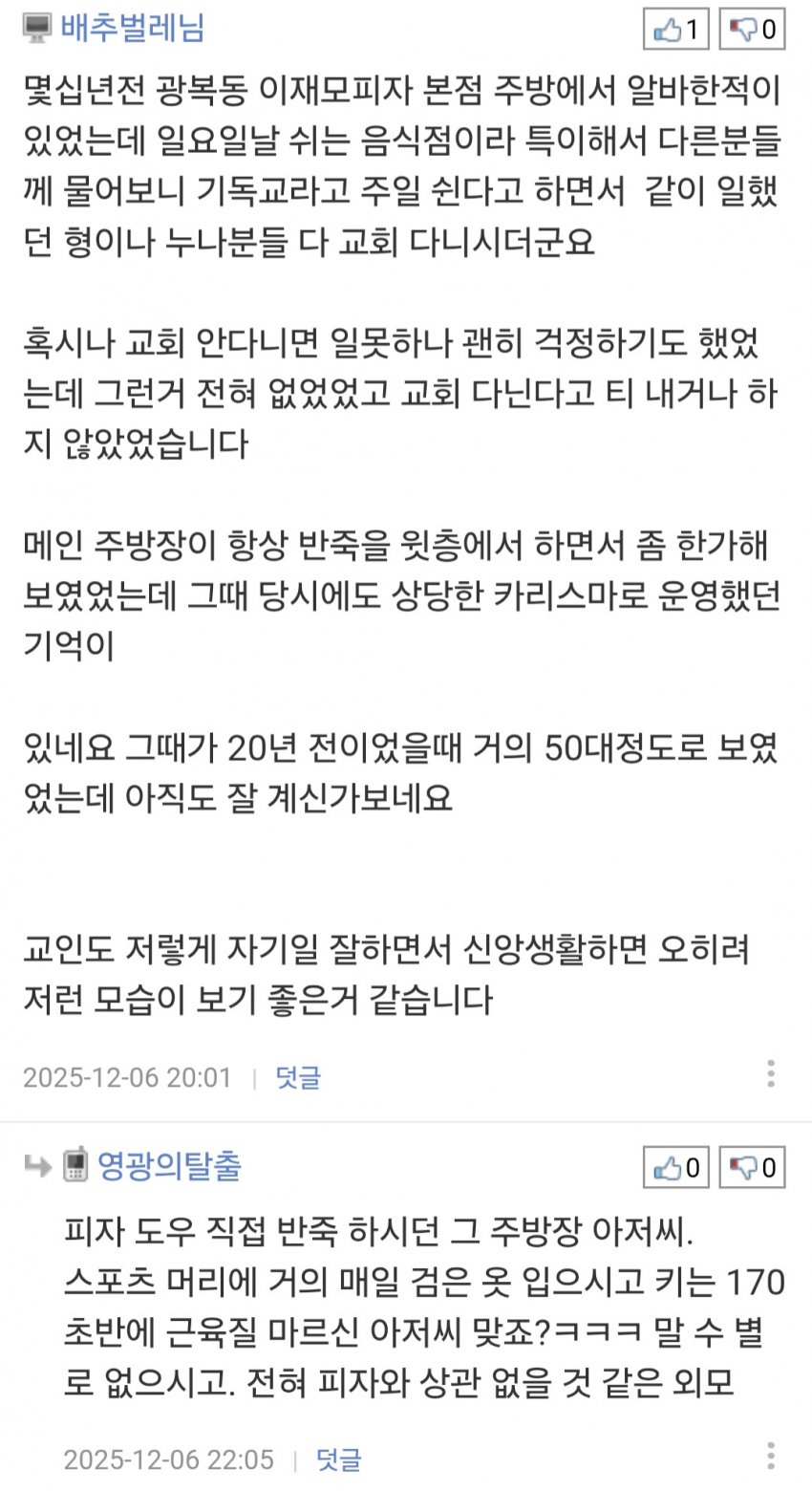Downvote 영광의탈출's reply
The height and width of the screenshot is (1491, 812).
(x=752, y=1167)
